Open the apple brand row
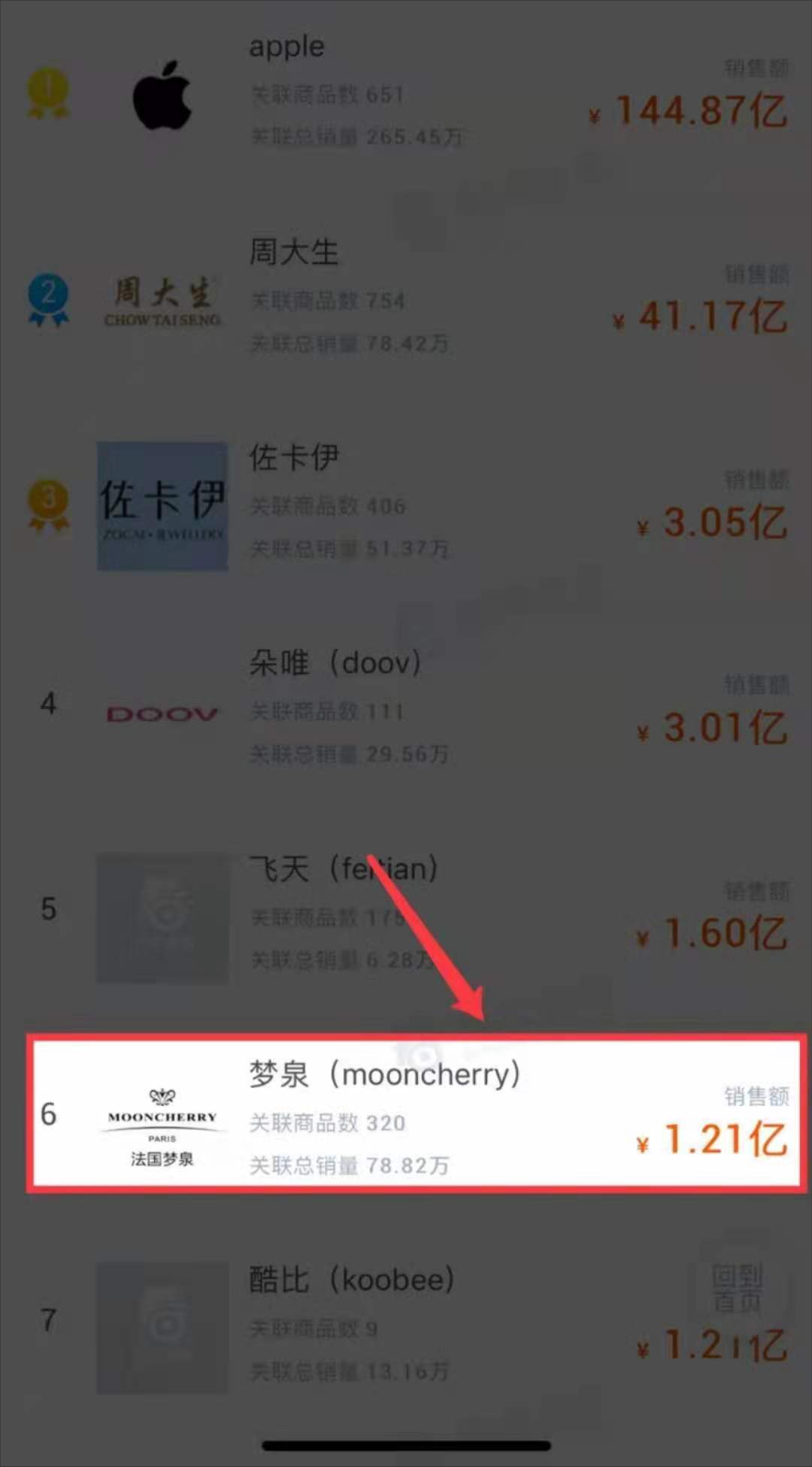This screenshot has width=812, height=1467. (x=406, y=94)
